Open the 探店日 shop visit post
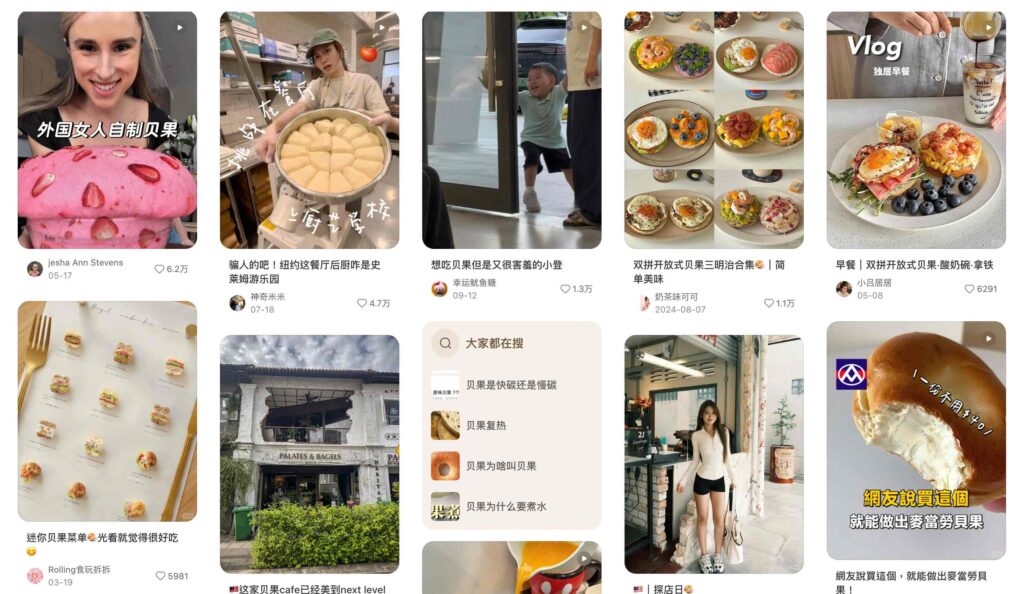The image size is (1024, 594). click(x=713, y=453)
